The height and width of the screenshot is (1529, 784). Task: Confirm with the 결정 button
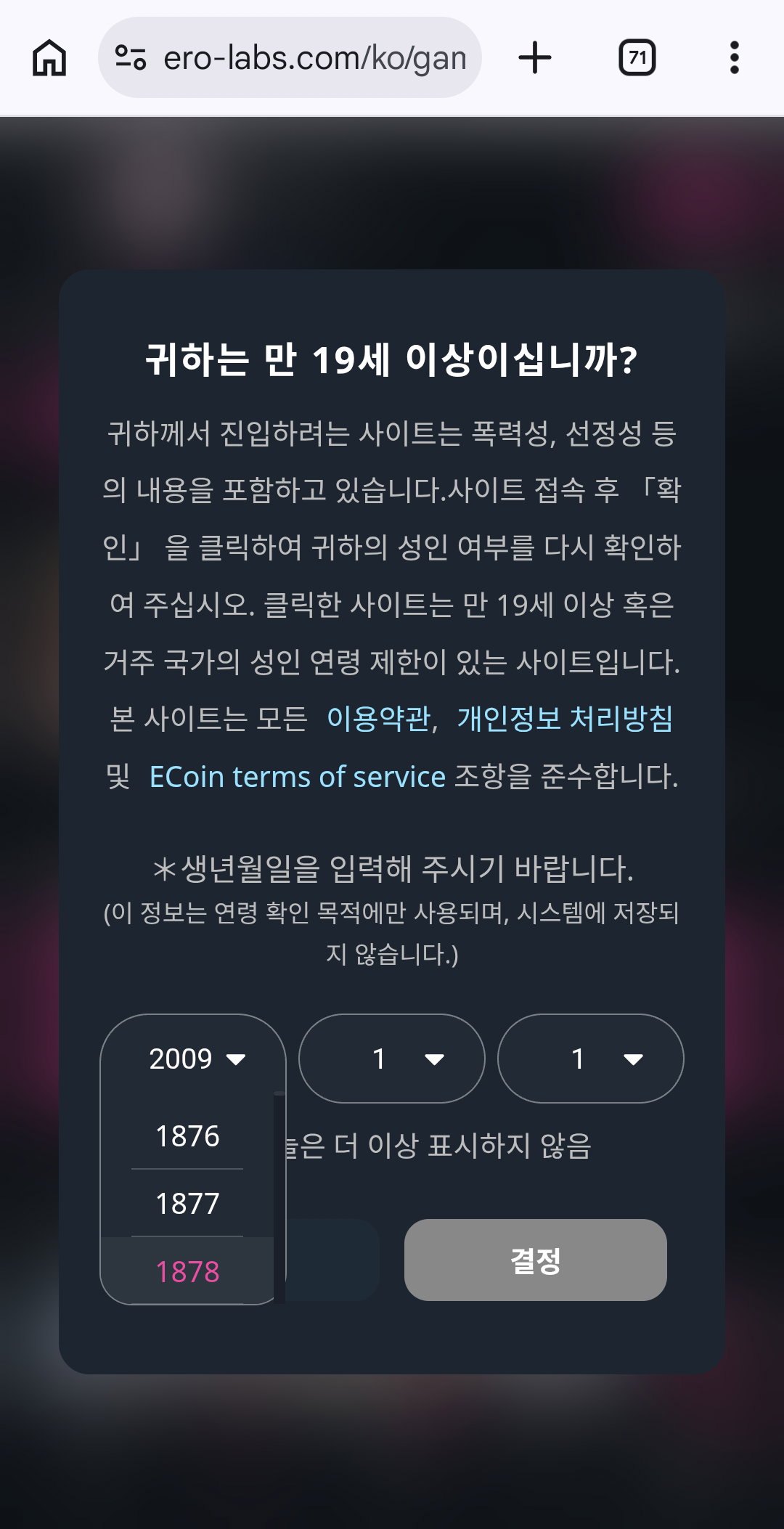point(536,1260)
